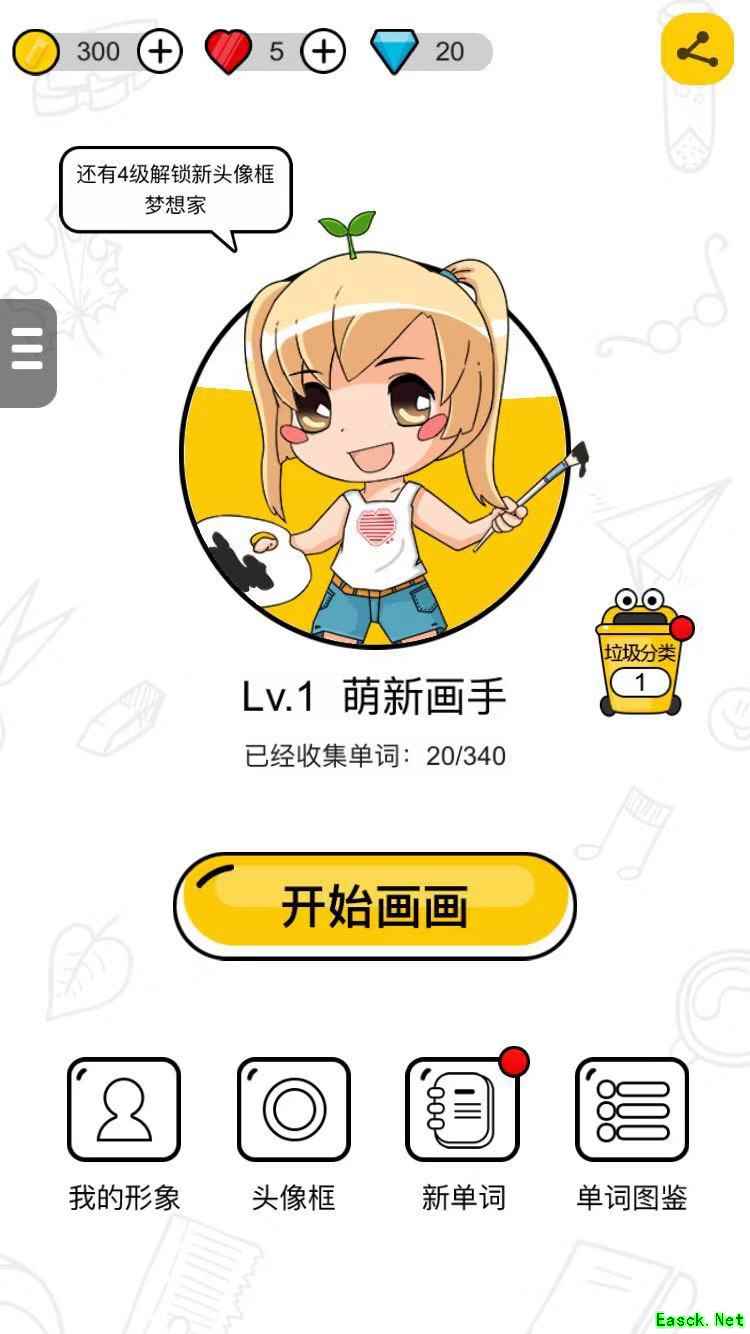Share the game via the share icon
Viewport: 750px width, 1334px height.
pyautogui.click(x=697, y=50)
